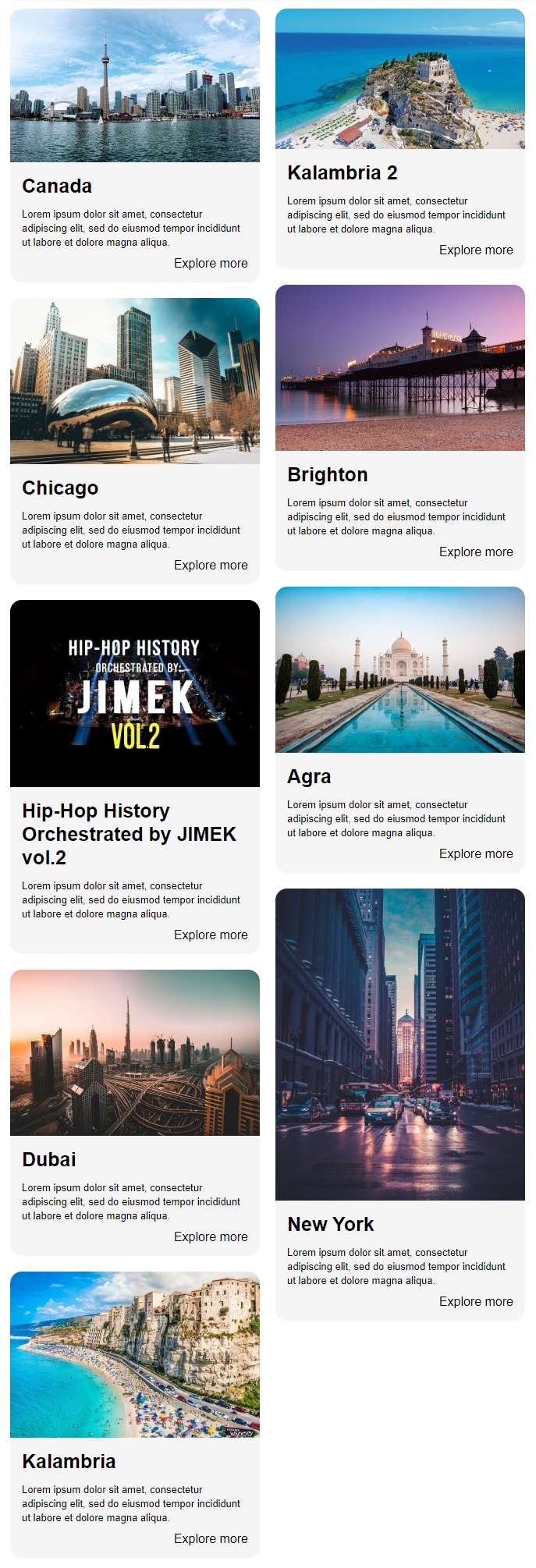Image resolution: width=536 pixels, height=1568 pixels.
Task: Tap Explore more under Chicago
Action: [211, 566]
